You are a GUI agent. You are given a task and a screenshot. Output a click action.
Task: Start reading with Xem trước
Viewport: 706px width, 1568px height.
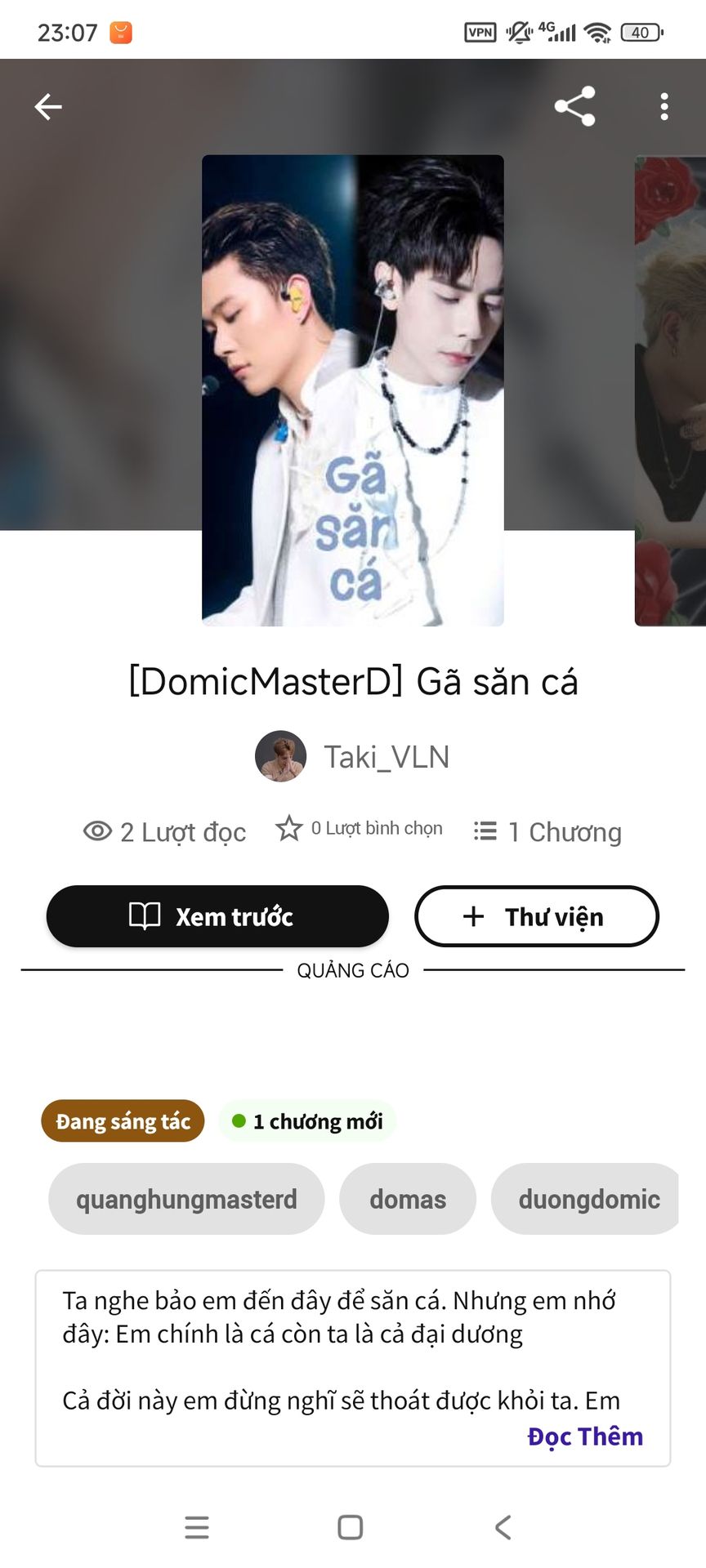(217, 916)
